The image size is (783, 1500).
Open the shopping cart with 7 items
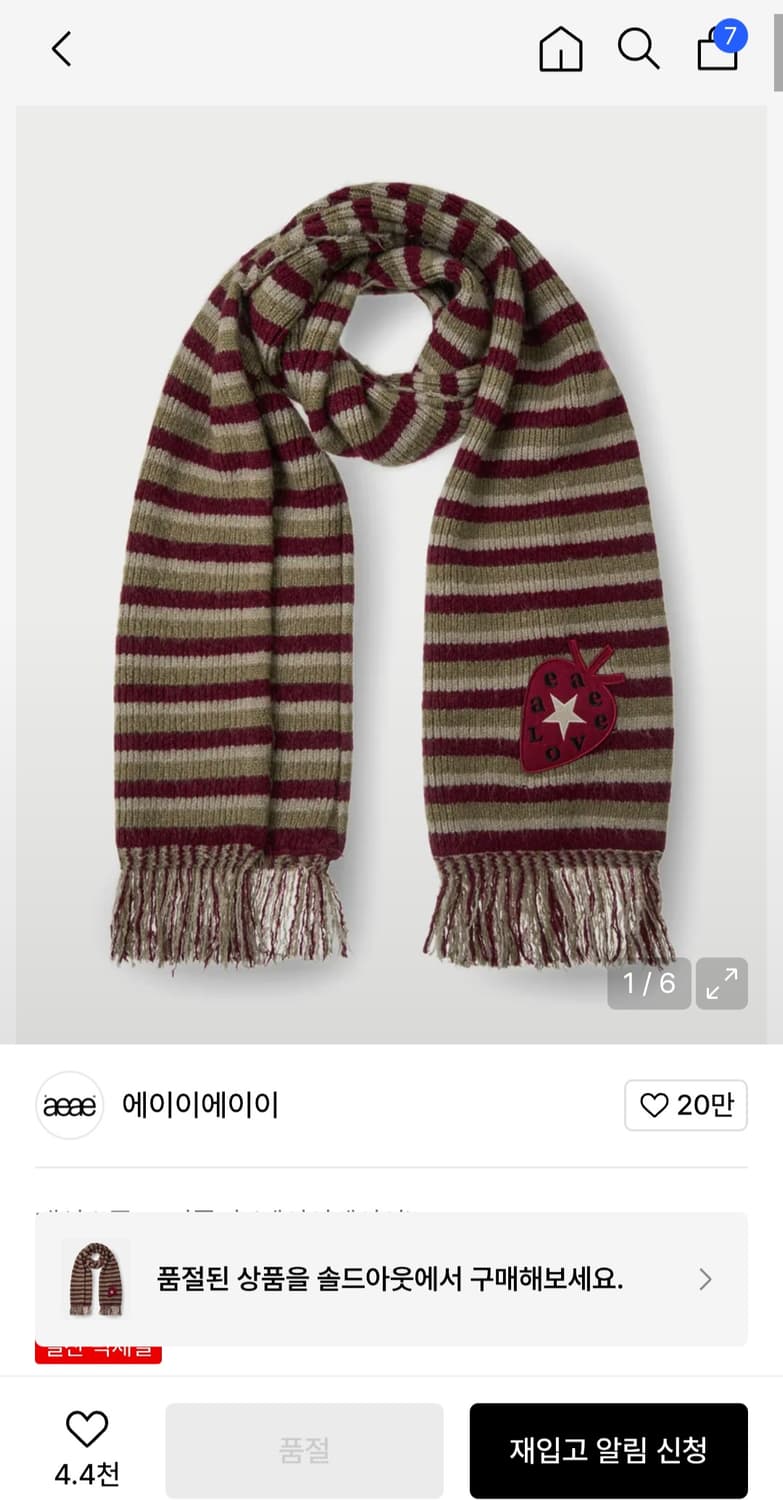[718, 49]
